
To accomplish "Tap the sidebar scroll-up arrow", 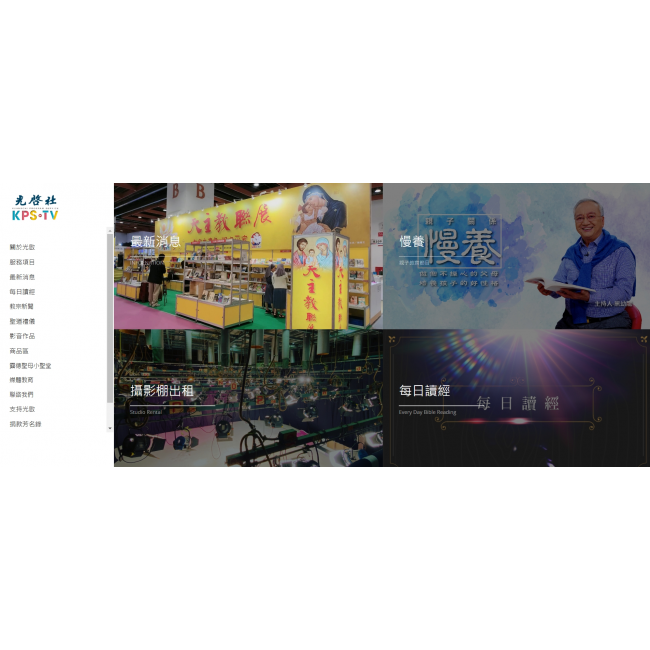I will click(x=110, y=231).
